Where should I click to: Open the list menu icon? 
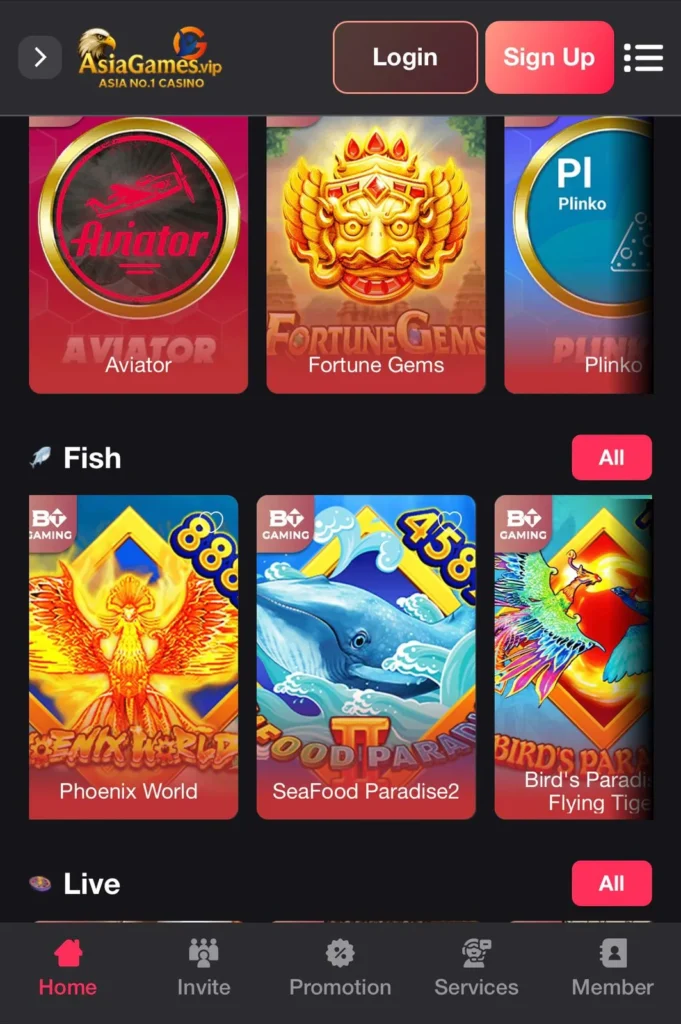[x=643, y=58]
